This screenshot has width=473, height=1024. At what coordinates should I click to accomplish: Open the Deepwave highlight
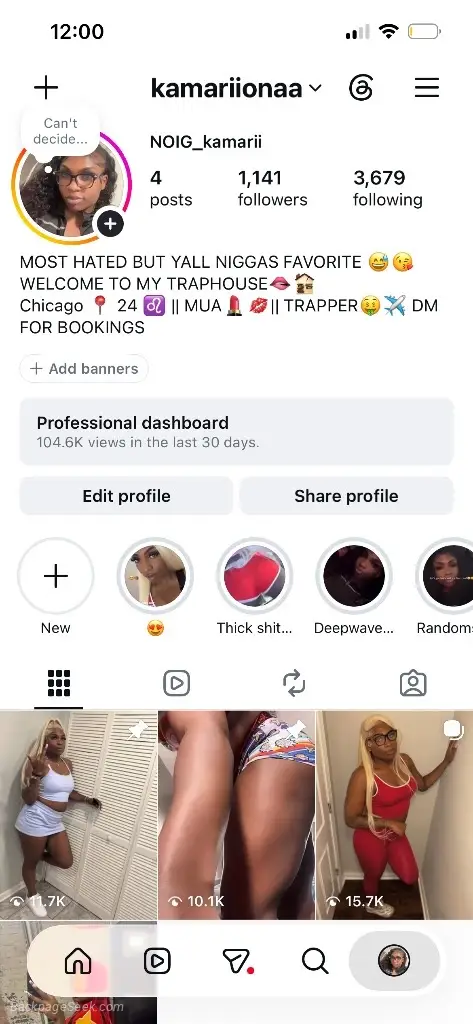click(x=354, y=576)
